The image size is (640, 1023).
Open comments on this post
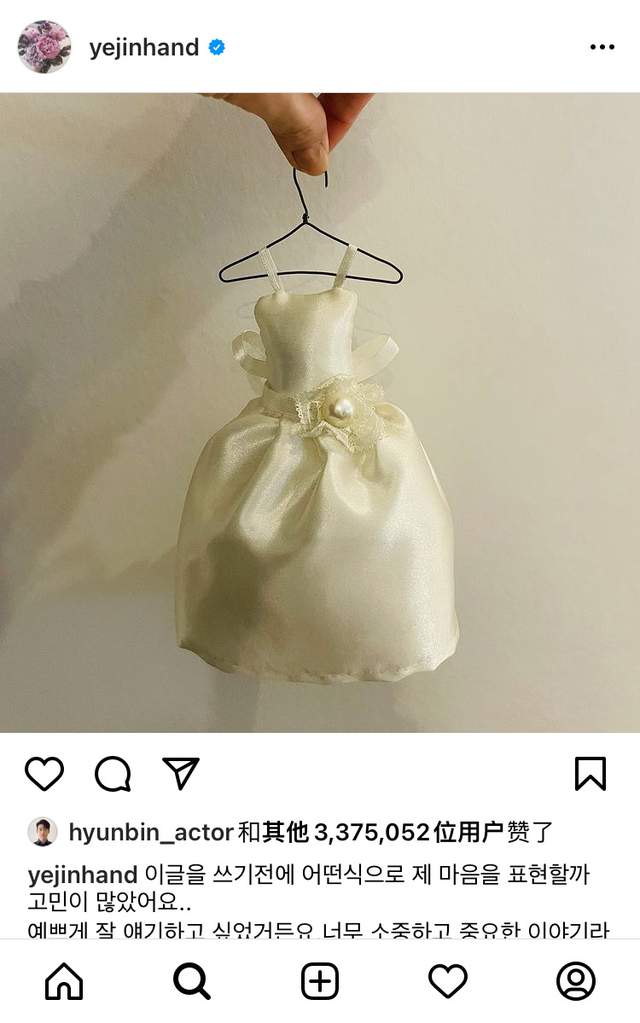click(113, 773)
